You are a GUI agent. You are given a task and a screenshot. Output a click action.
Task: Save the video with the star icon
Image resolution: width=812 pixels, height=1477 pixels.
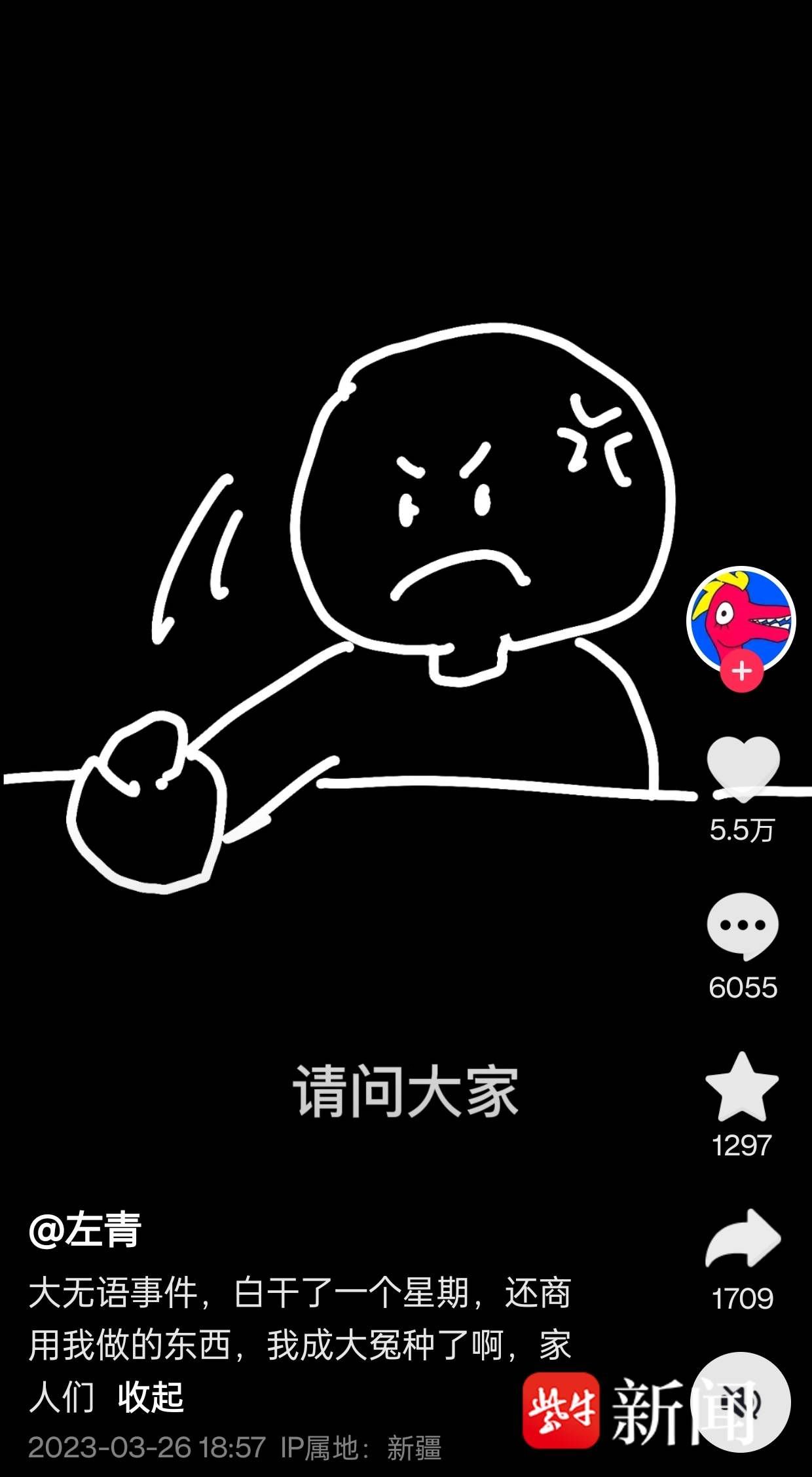(x=742, y=1088)
